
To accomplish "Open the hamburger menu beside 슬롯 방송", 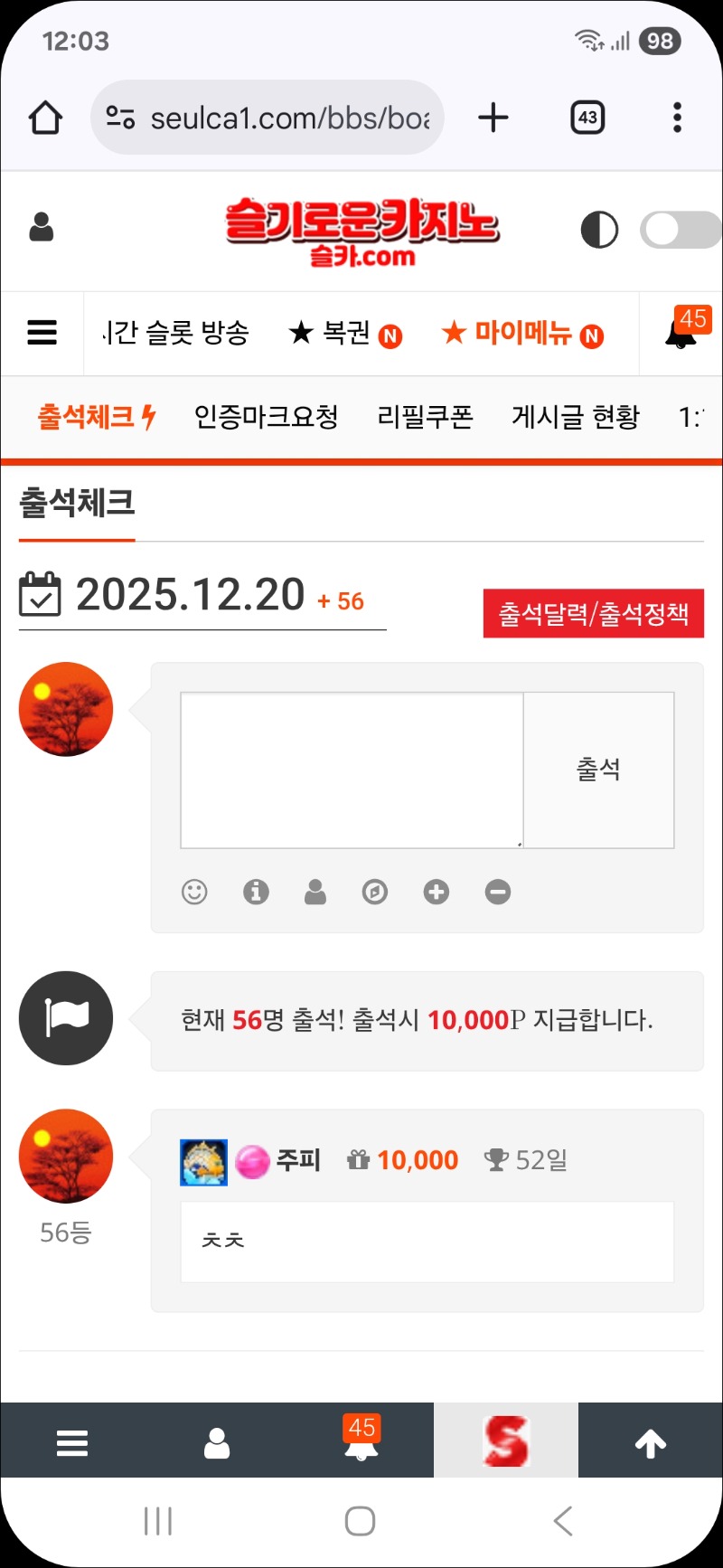I will click(x=42, y=333).
